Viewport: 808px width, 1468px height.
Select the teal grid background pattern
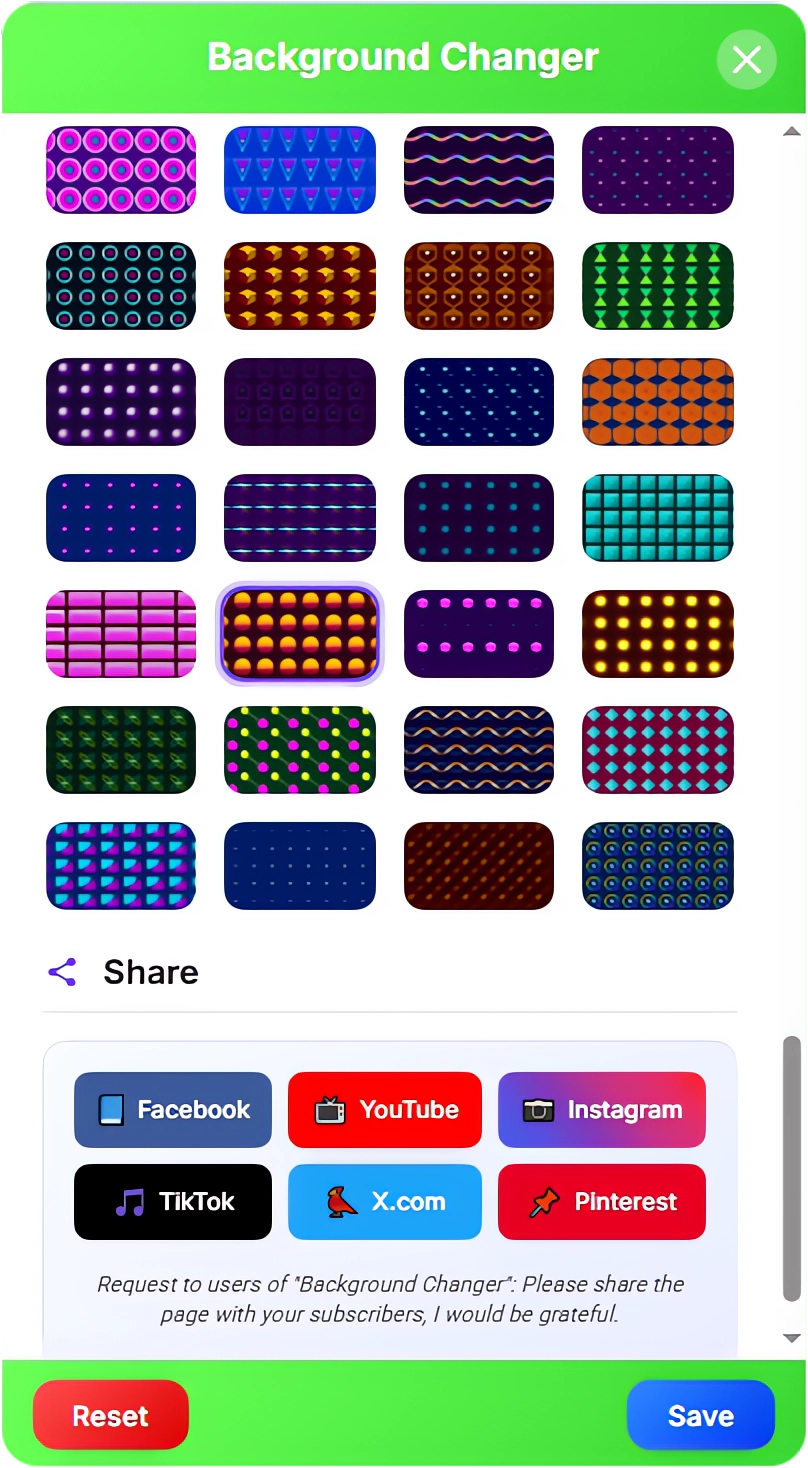(657, 518)
